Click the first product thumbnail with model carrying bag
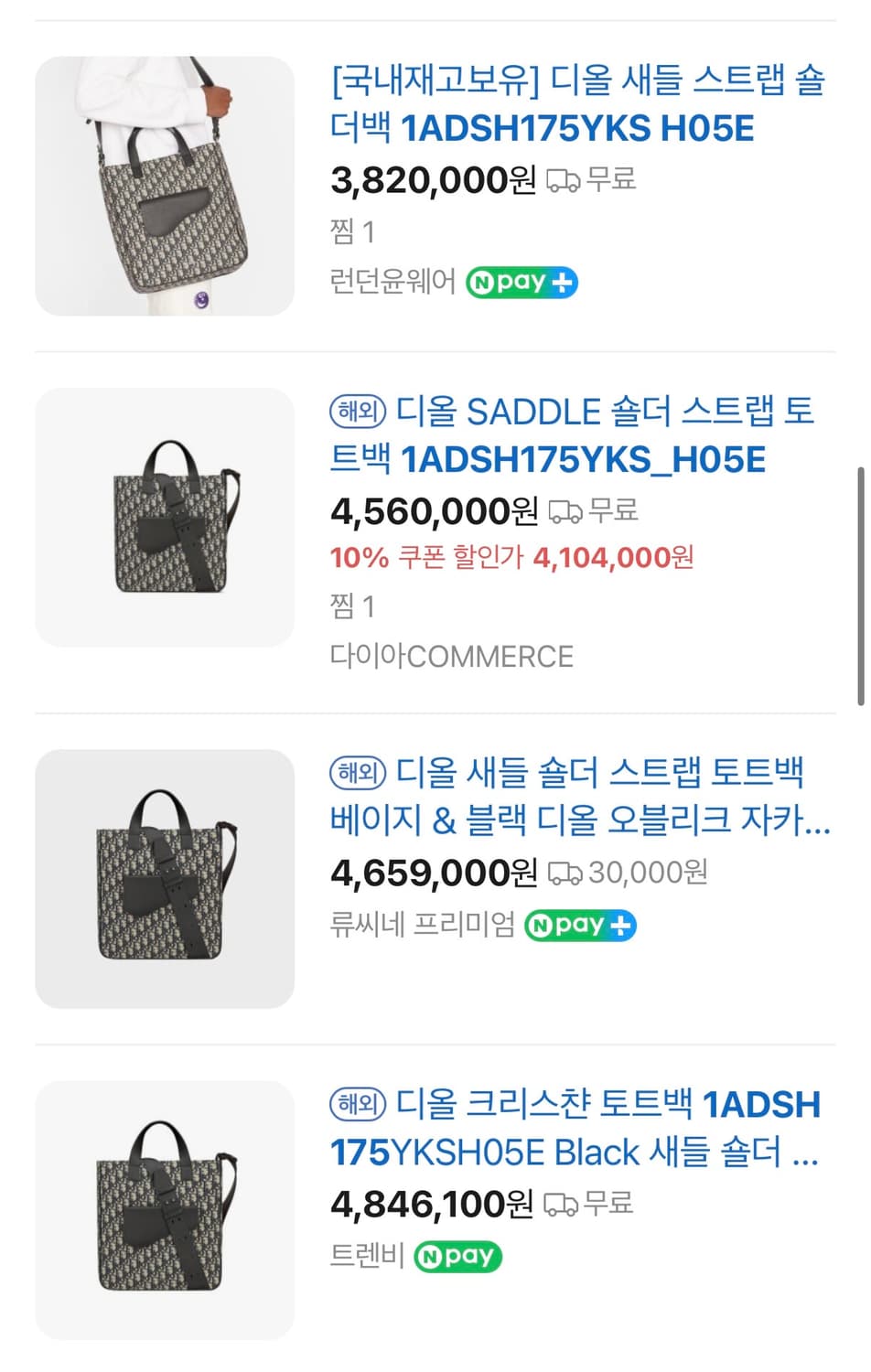871x1372 pixels. (164, 185)
